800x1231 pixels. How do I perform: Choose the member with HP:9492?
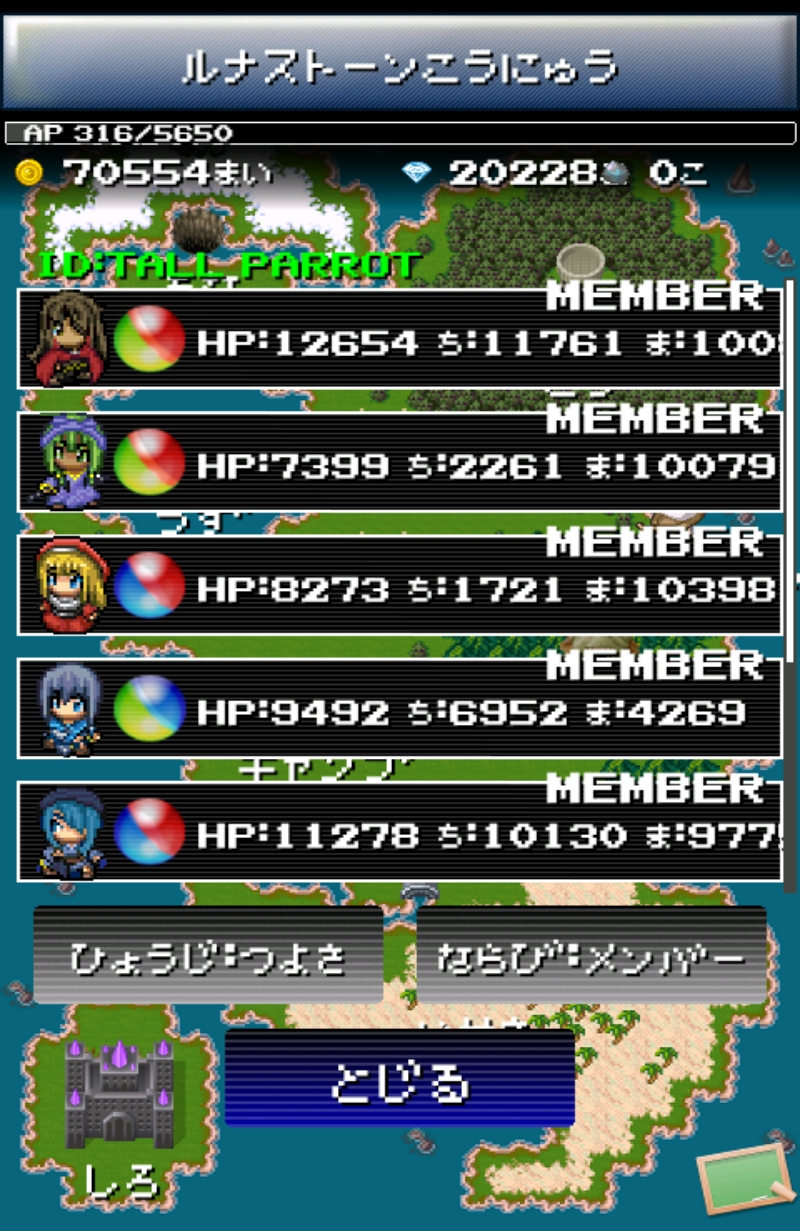click(400, 709)
